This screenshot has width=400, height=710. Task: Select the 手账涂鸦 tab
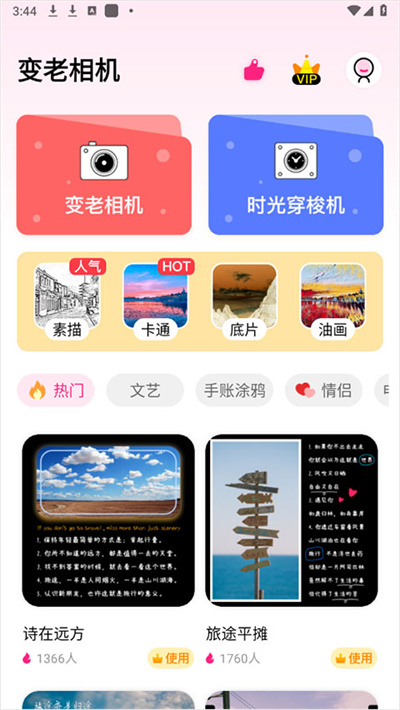(x=234, y=390)
